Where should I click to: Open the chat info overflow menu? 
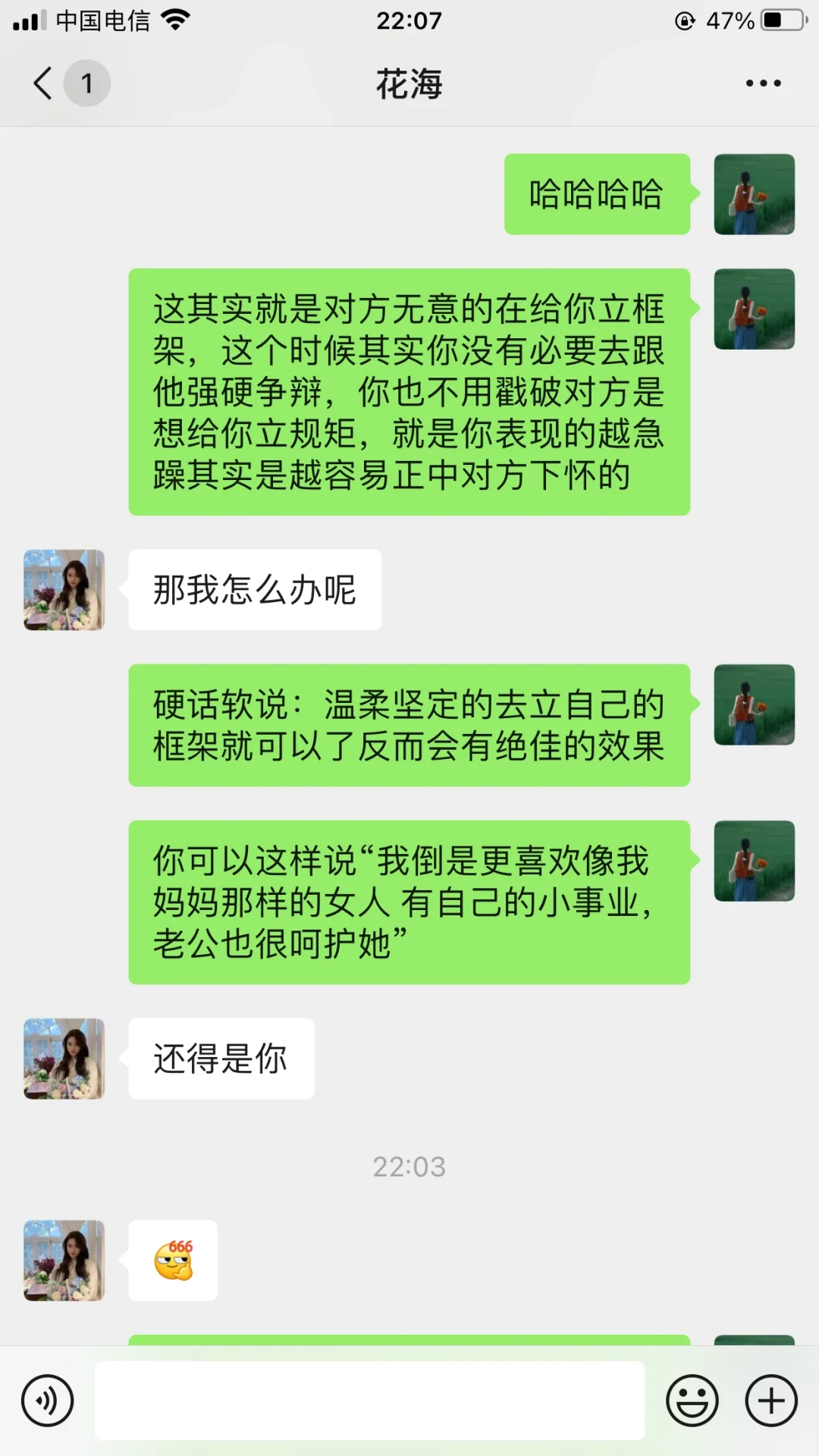tap(763, 83)
